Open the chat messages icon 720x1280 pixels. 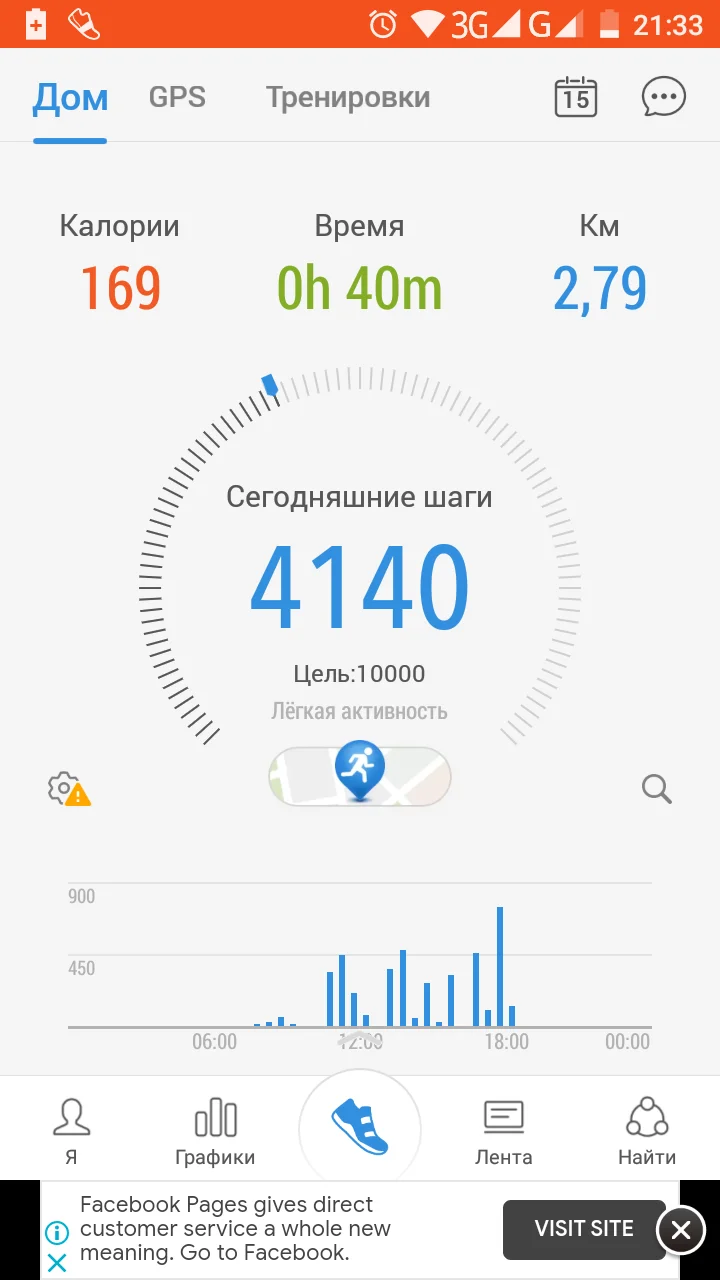(x=662, y=96)
